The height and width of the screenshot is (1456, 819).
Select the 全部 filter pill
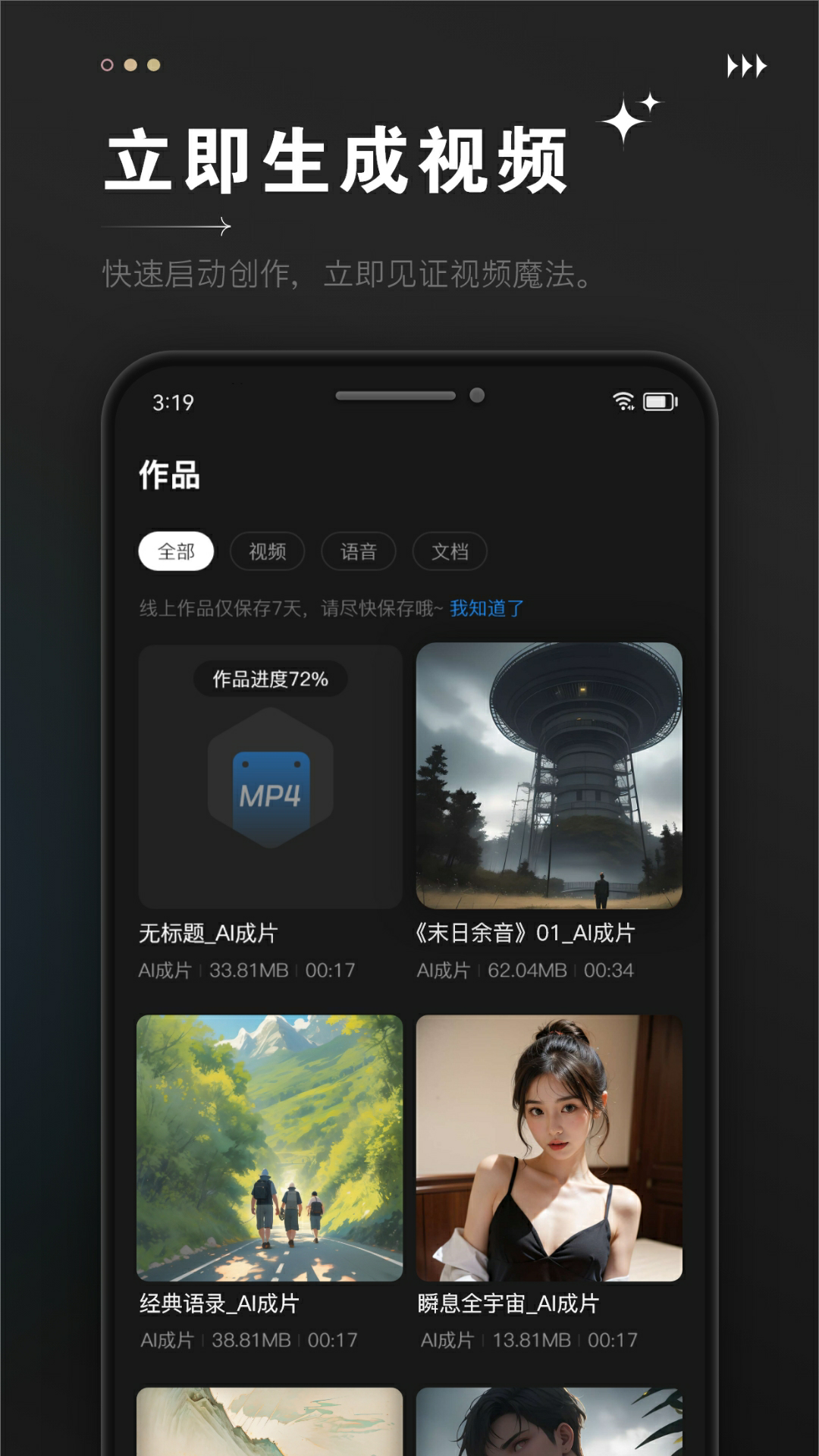(176, 552)
